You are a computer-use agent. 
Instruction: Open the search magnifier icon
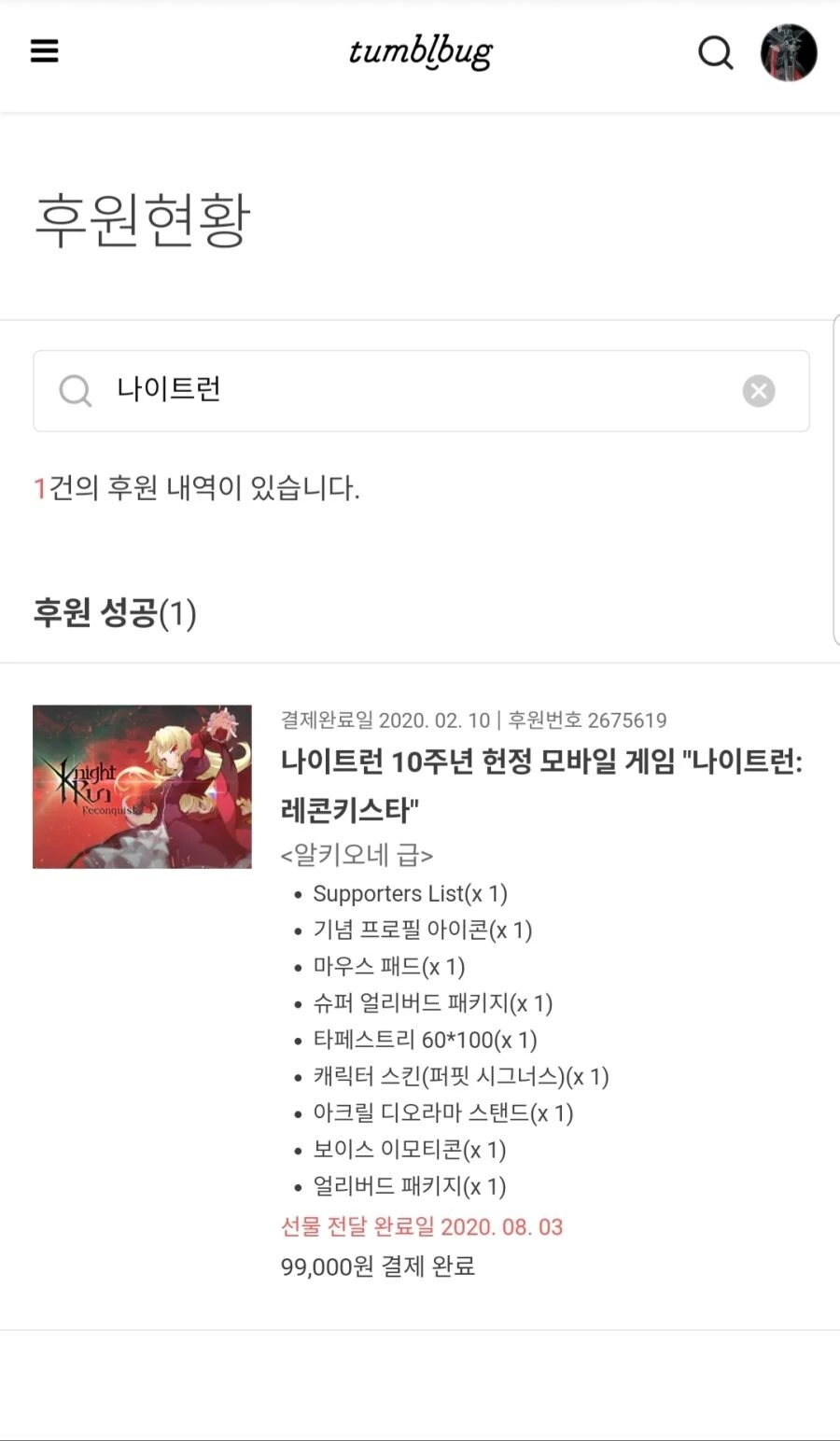[716, 53]
